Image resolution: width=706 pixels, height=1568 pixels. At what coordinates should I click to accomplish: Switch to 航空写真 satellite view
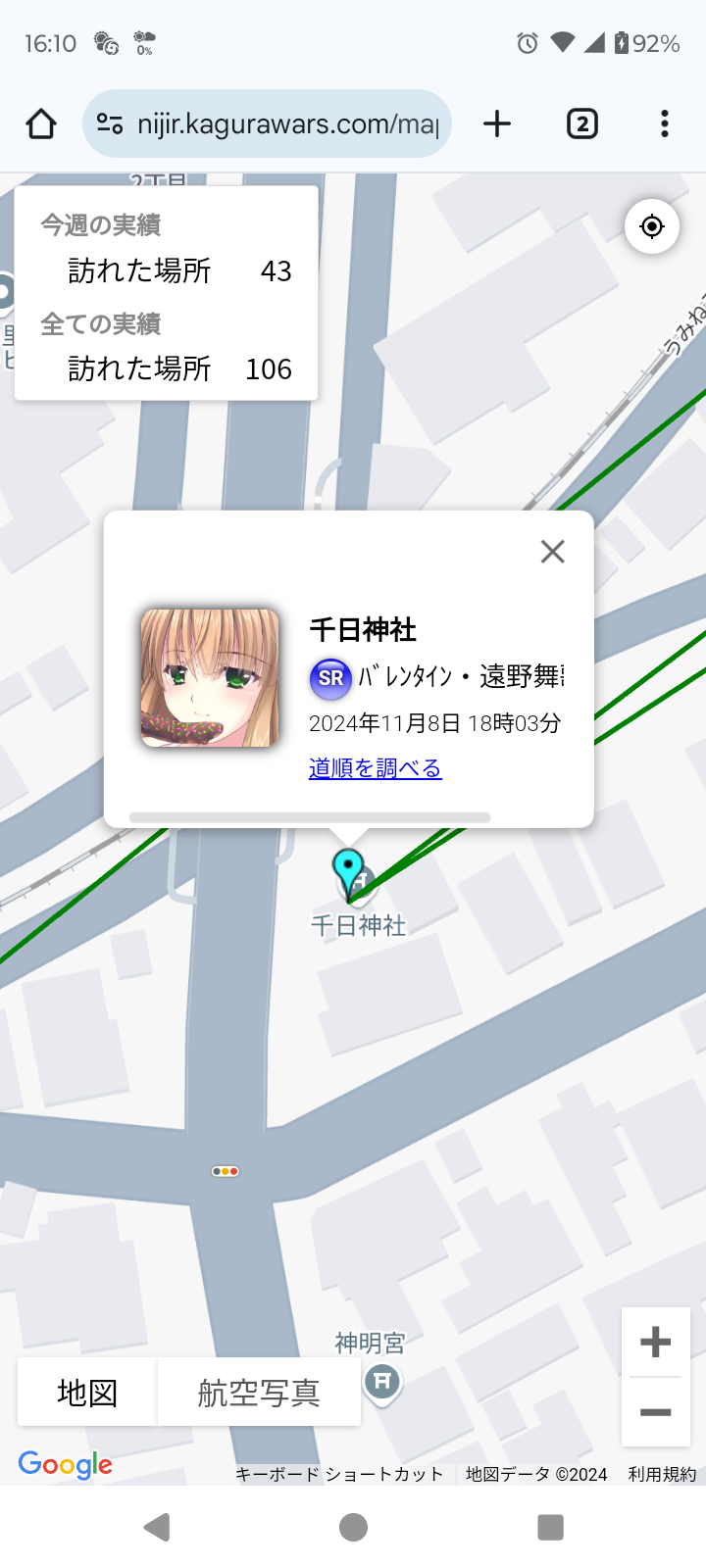point(259,1393)
